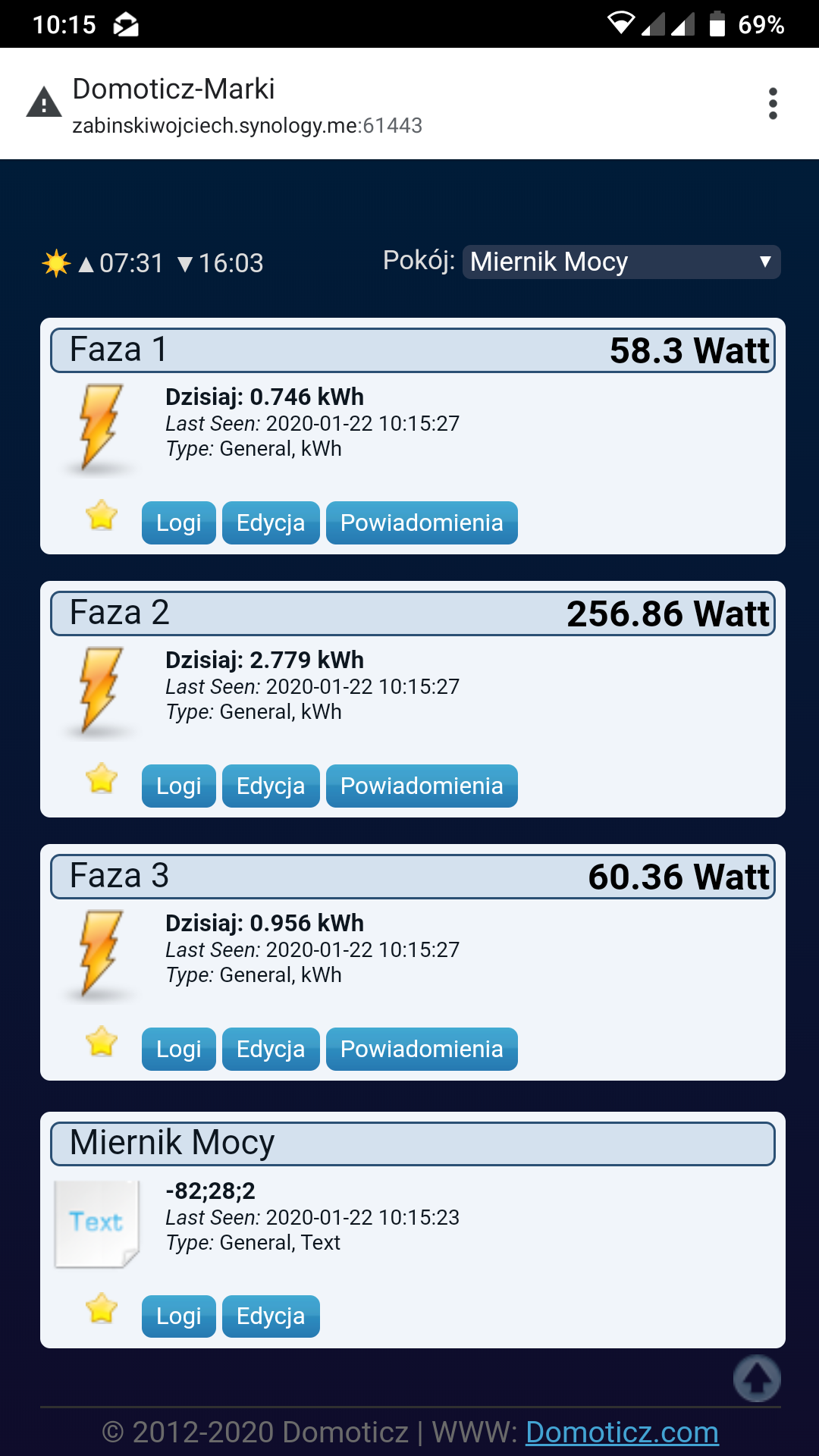Screen dimensions: 819x1456
Task: Edit Faza 2 via Edycja
Action: click(x=271, y=786)
